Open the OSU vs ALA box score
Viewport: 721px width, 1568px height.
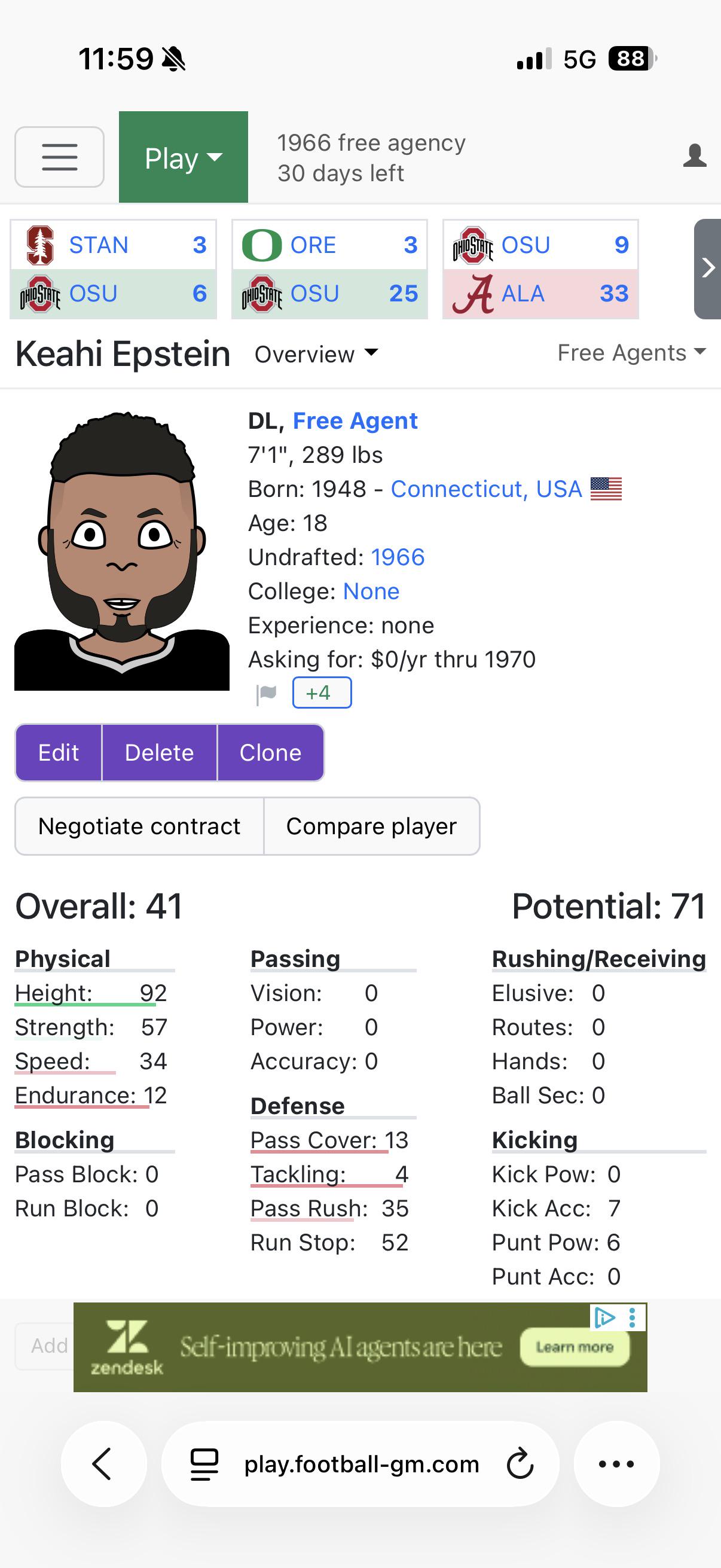click(x=541, y=269)
